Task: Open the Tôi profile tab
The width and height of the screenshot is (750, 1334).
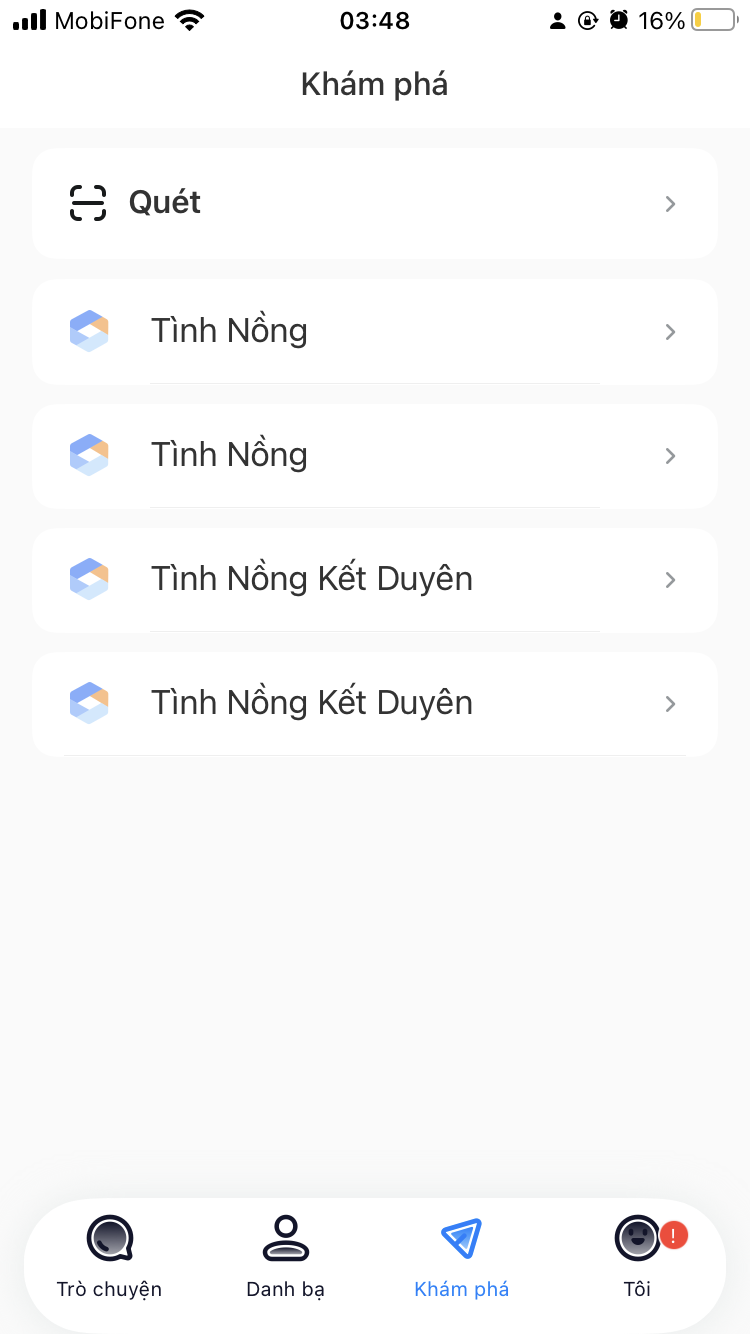Action: (638, 1256)
